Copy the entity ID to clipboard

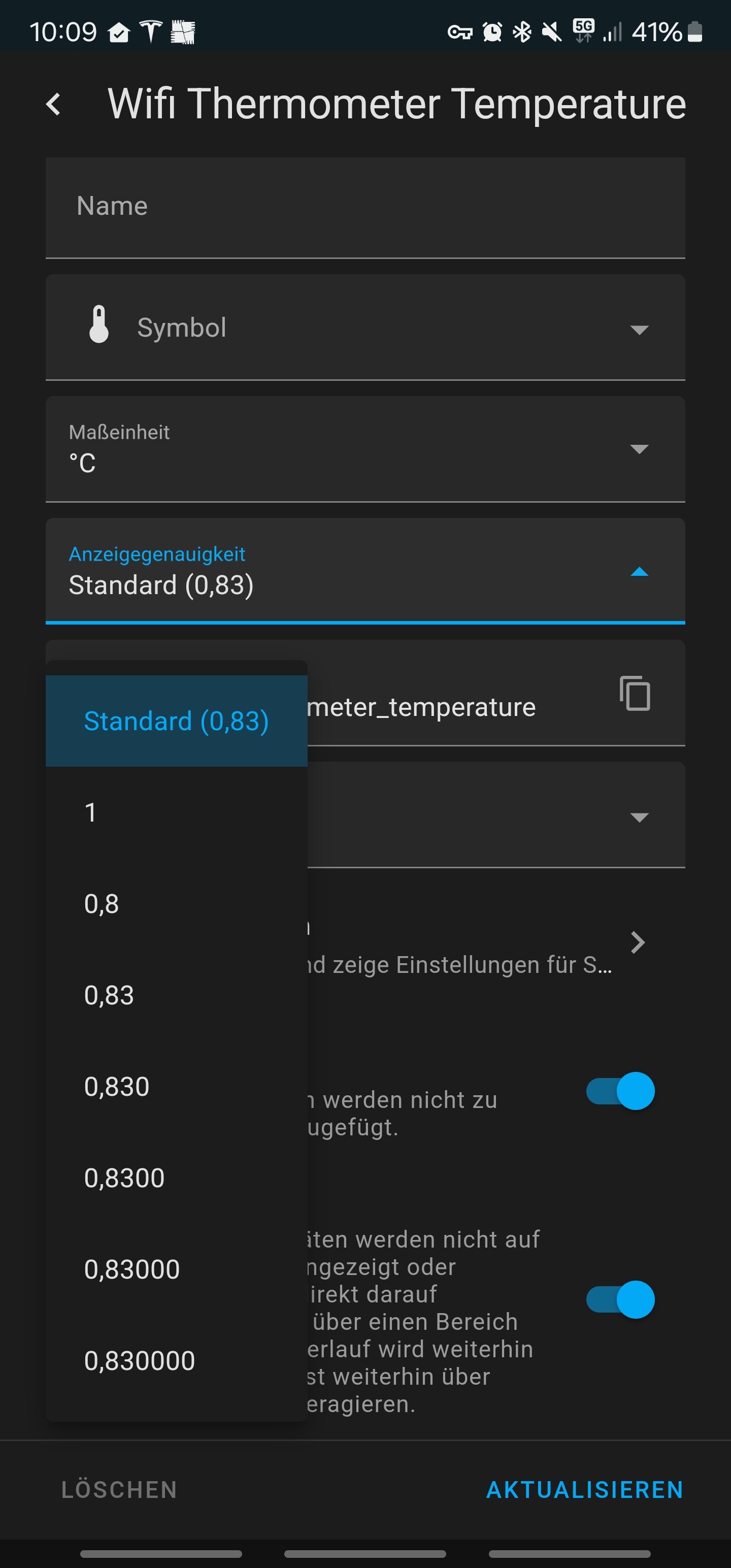click(x=635, y=693)
